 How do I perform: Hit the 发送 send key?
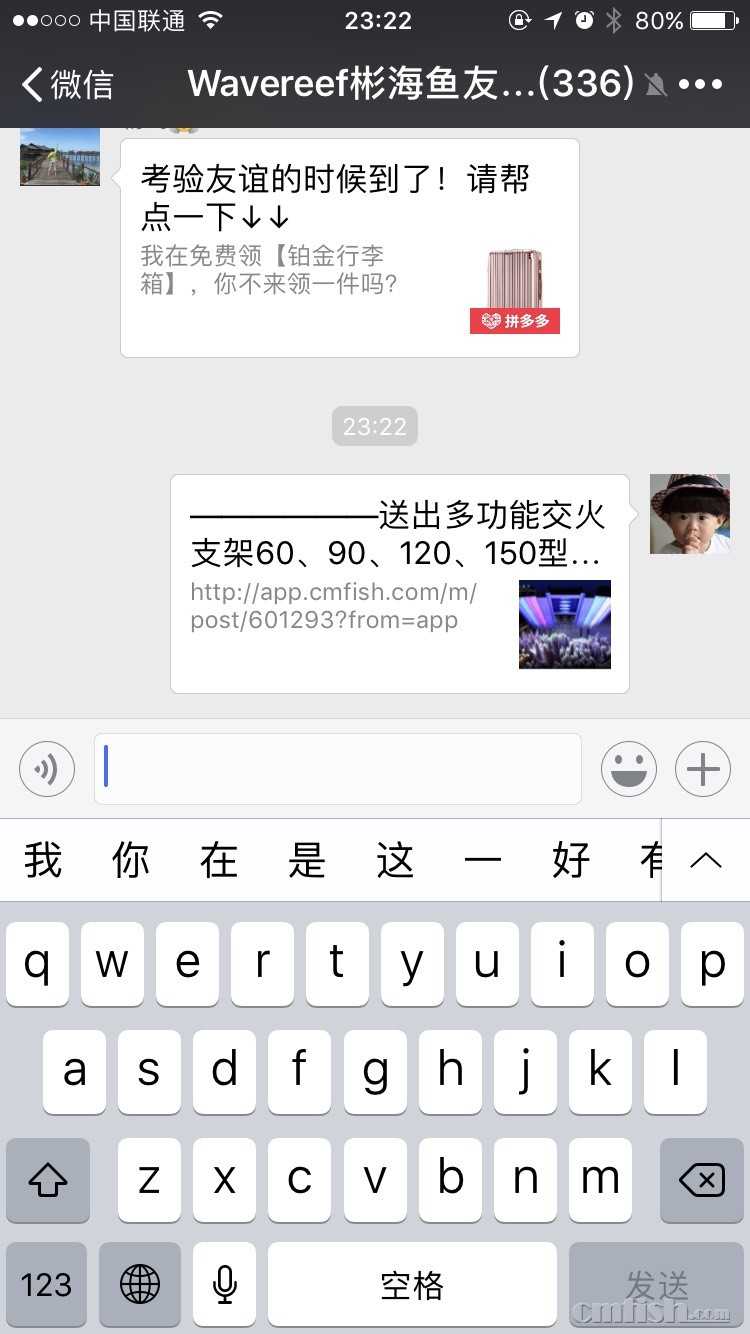tap(657, 1285)
